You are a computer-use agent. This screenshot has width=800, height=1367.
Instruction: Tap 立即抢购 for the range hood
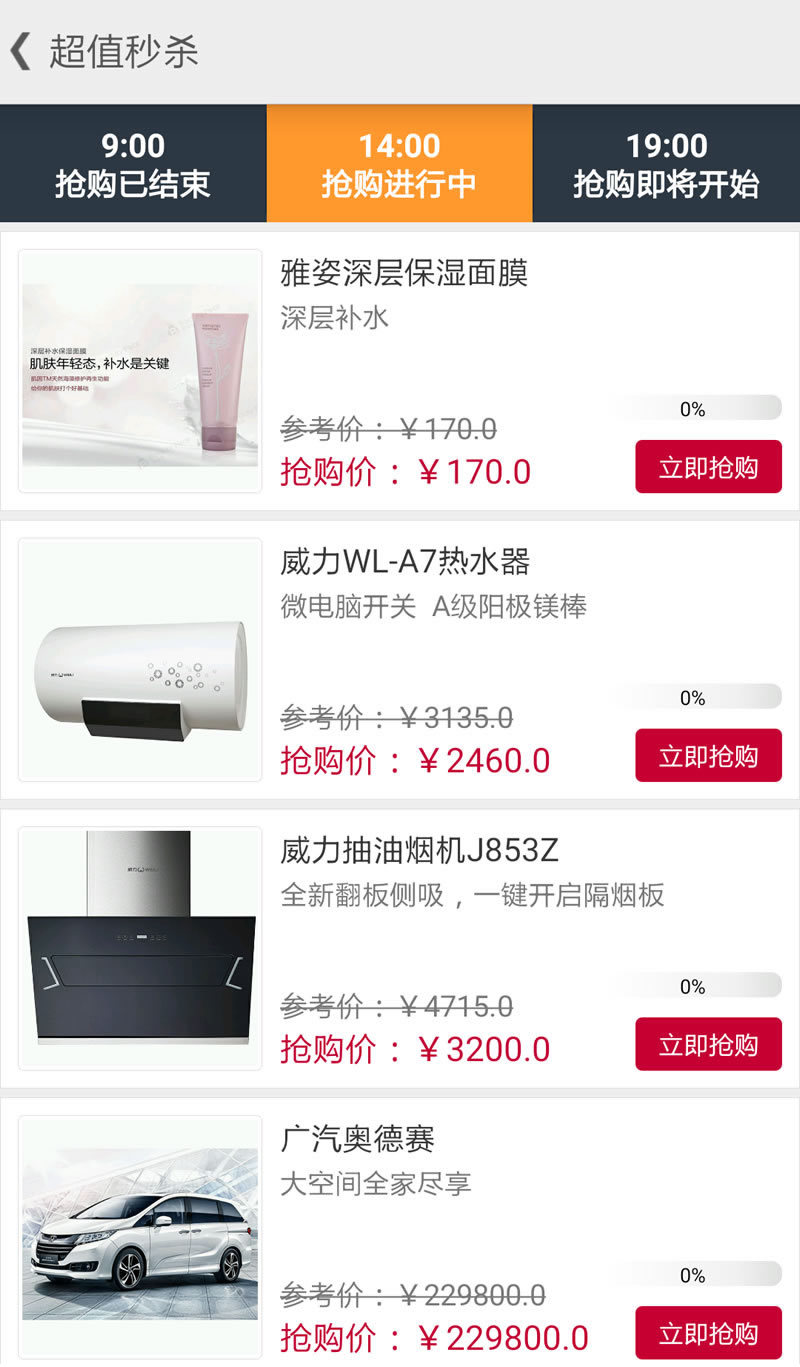coord(708,1044)
